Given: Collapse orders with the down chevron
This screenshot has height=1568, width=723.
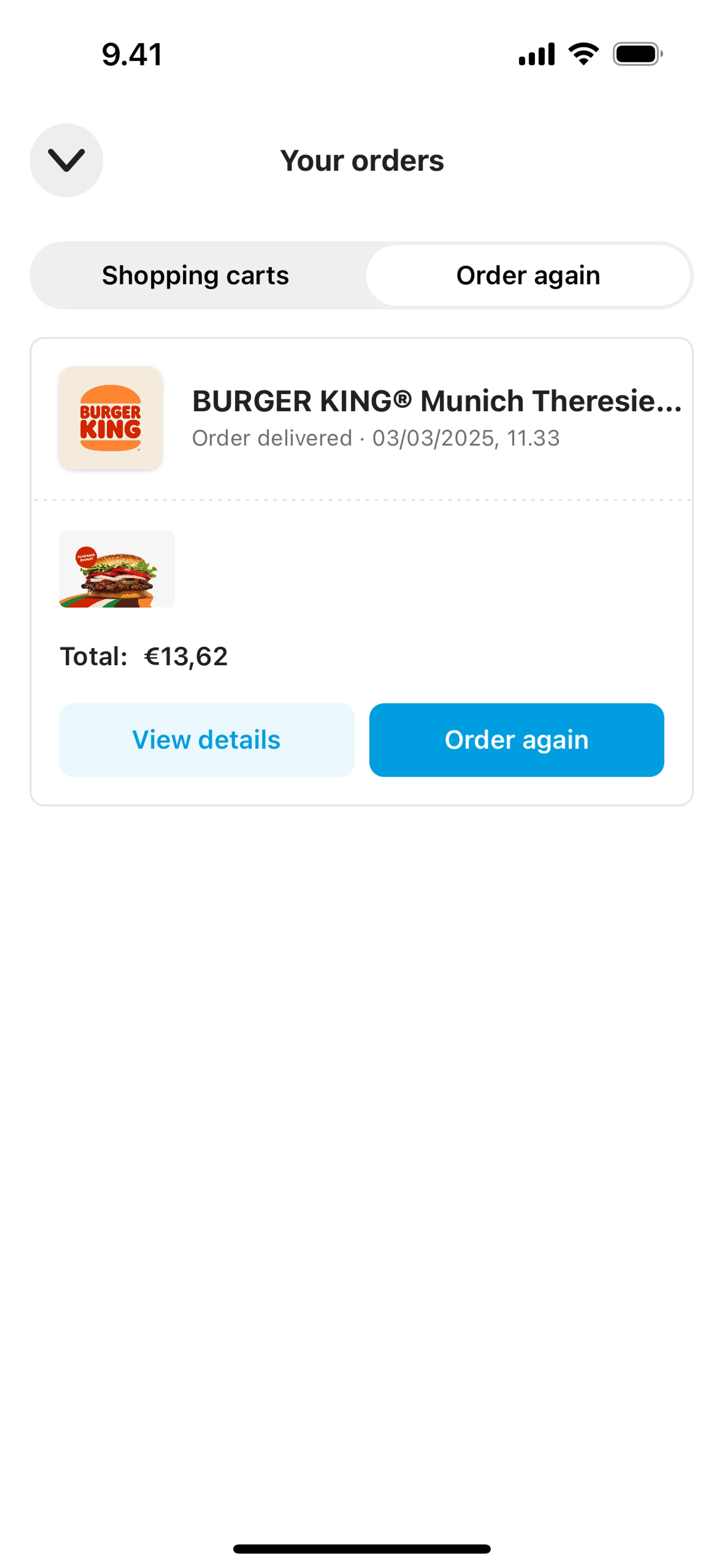Looking at the screenshot, I should tap(66, 161).
